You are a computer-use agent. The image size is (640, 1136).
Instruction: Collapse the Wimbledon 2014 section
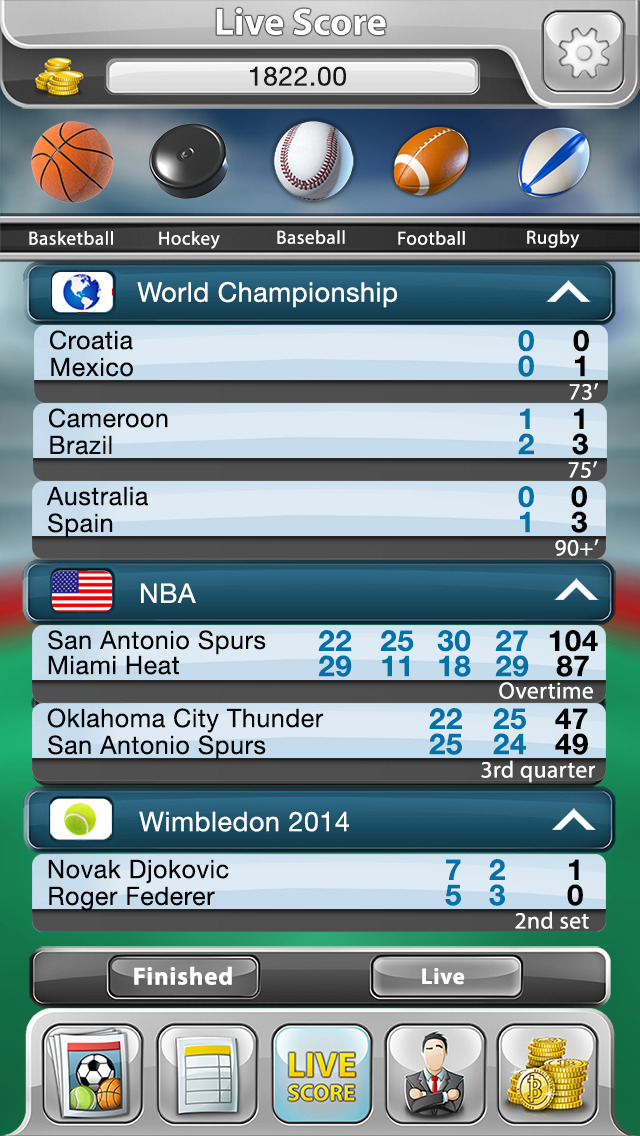tap(576, 821)
